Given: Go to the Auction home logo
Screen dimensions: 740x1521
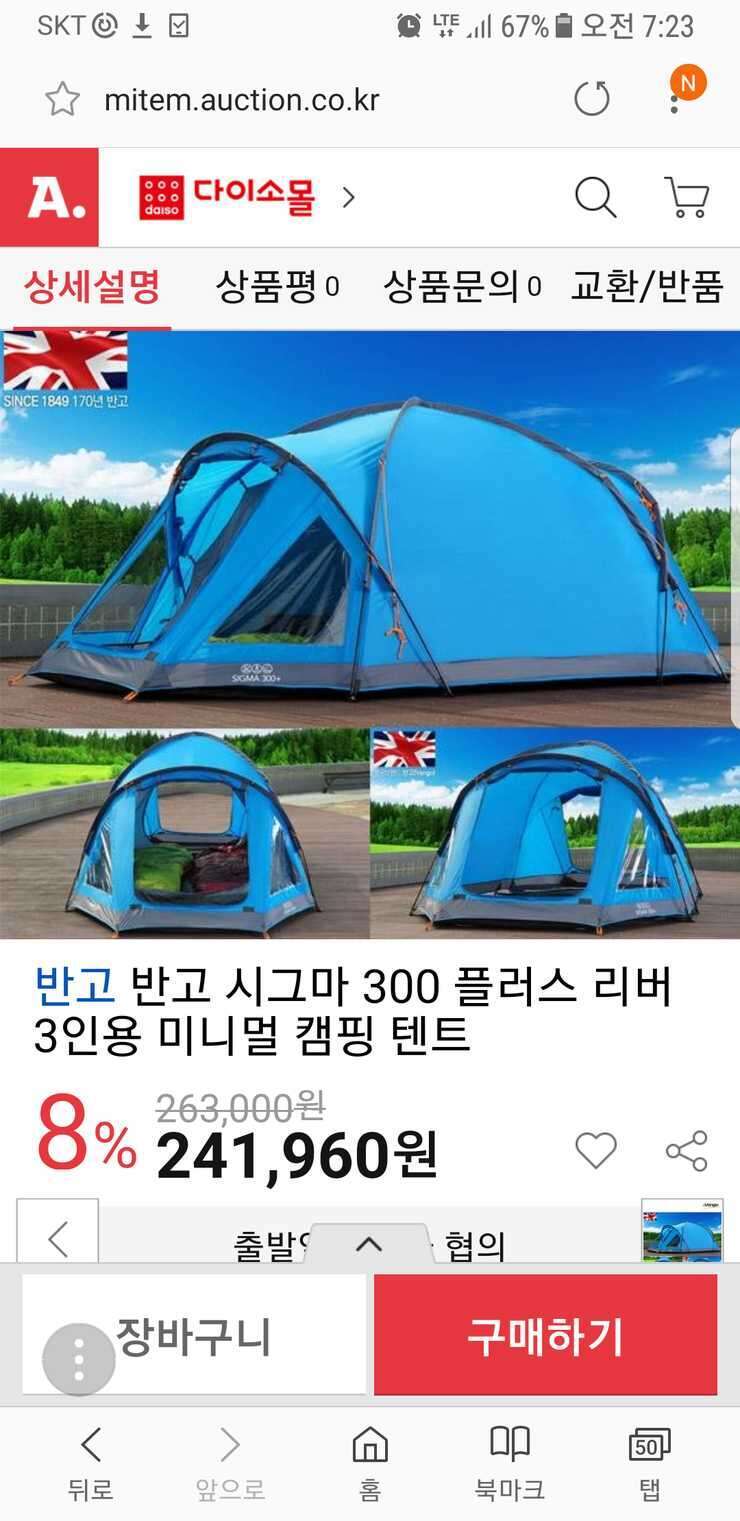Looking at the screenshot, I should pyautogui.click(x=49, y=198).
